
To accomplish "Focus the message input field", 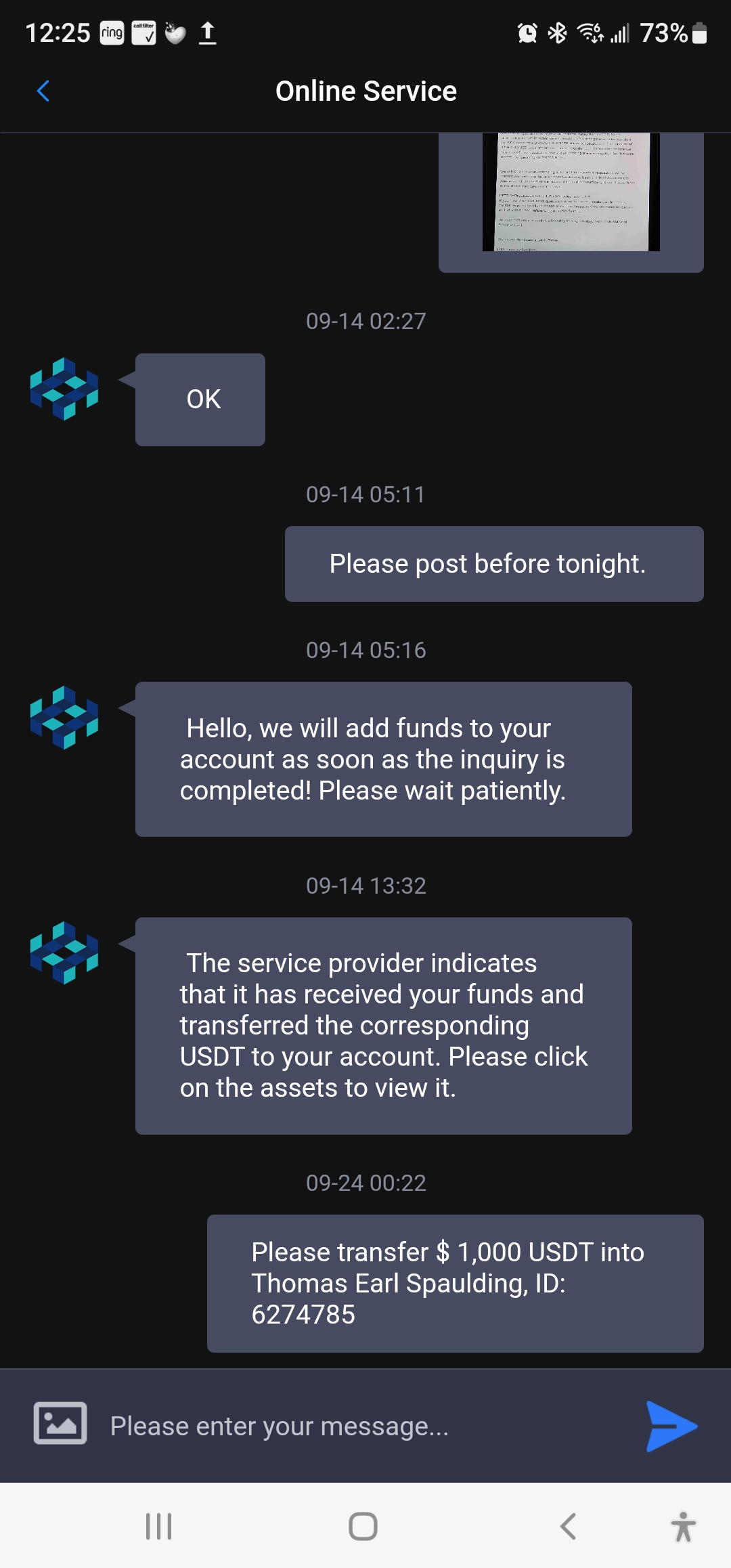I will point(365,1427).
